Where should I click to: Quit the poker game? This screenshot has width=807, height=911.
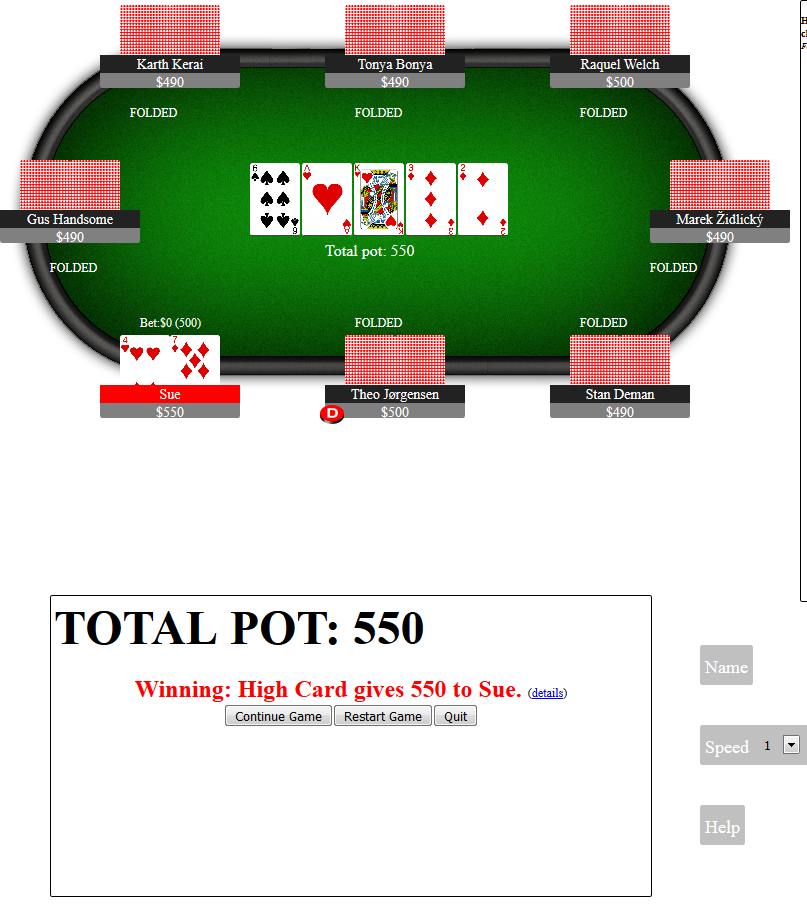[x=455, y=716]
